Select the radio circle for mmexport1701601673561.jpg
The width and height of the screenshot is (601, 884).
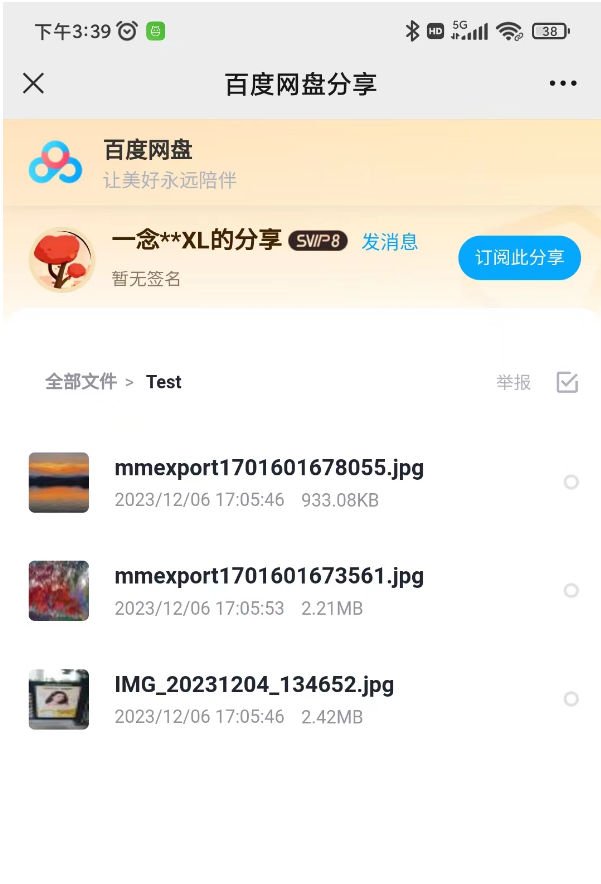(x=571, y=590)
